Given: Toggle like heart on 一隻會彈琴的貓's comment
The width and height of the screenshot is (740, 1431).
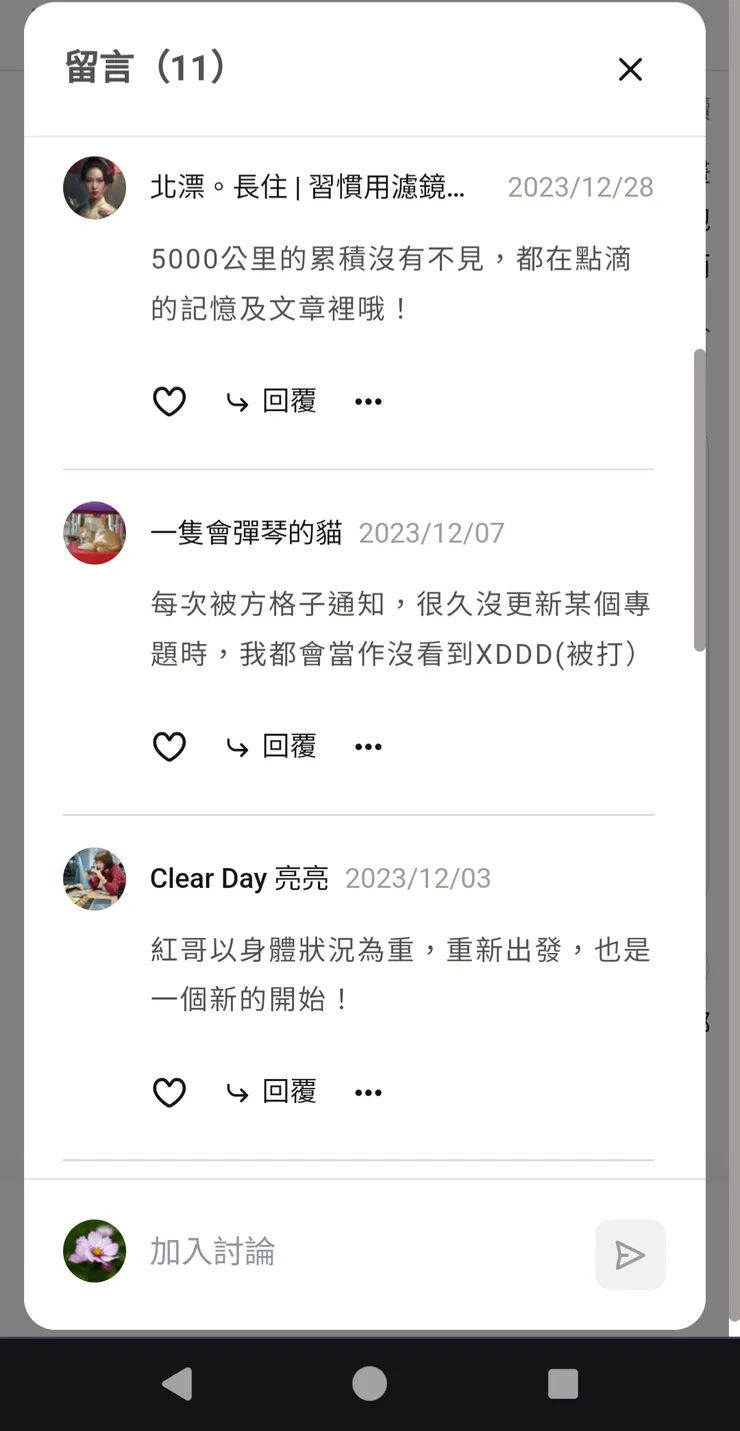Looking at the screenshot, I should pos(169,746).
